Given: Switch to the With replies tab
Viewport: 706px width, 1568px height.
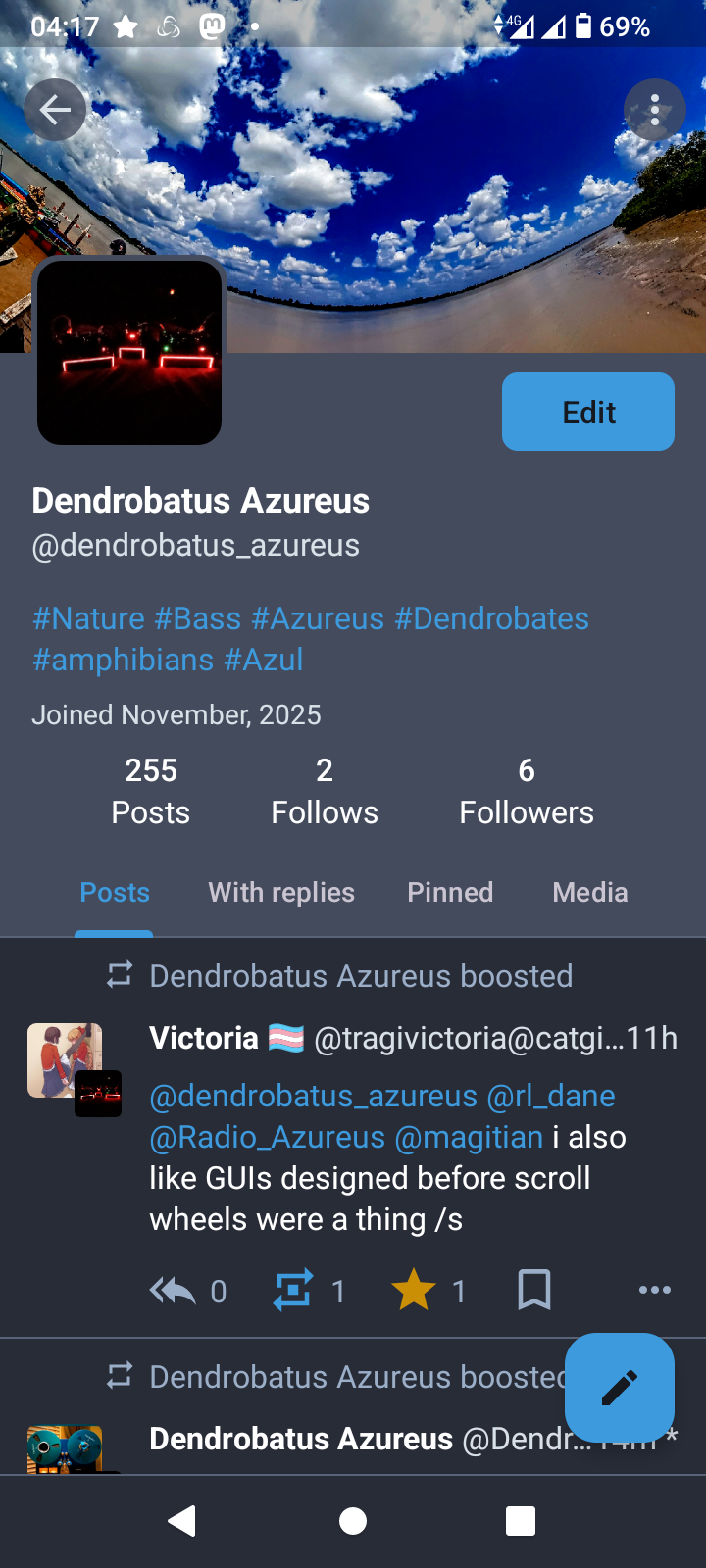Looking at the screenshot, I should [281, 892].
